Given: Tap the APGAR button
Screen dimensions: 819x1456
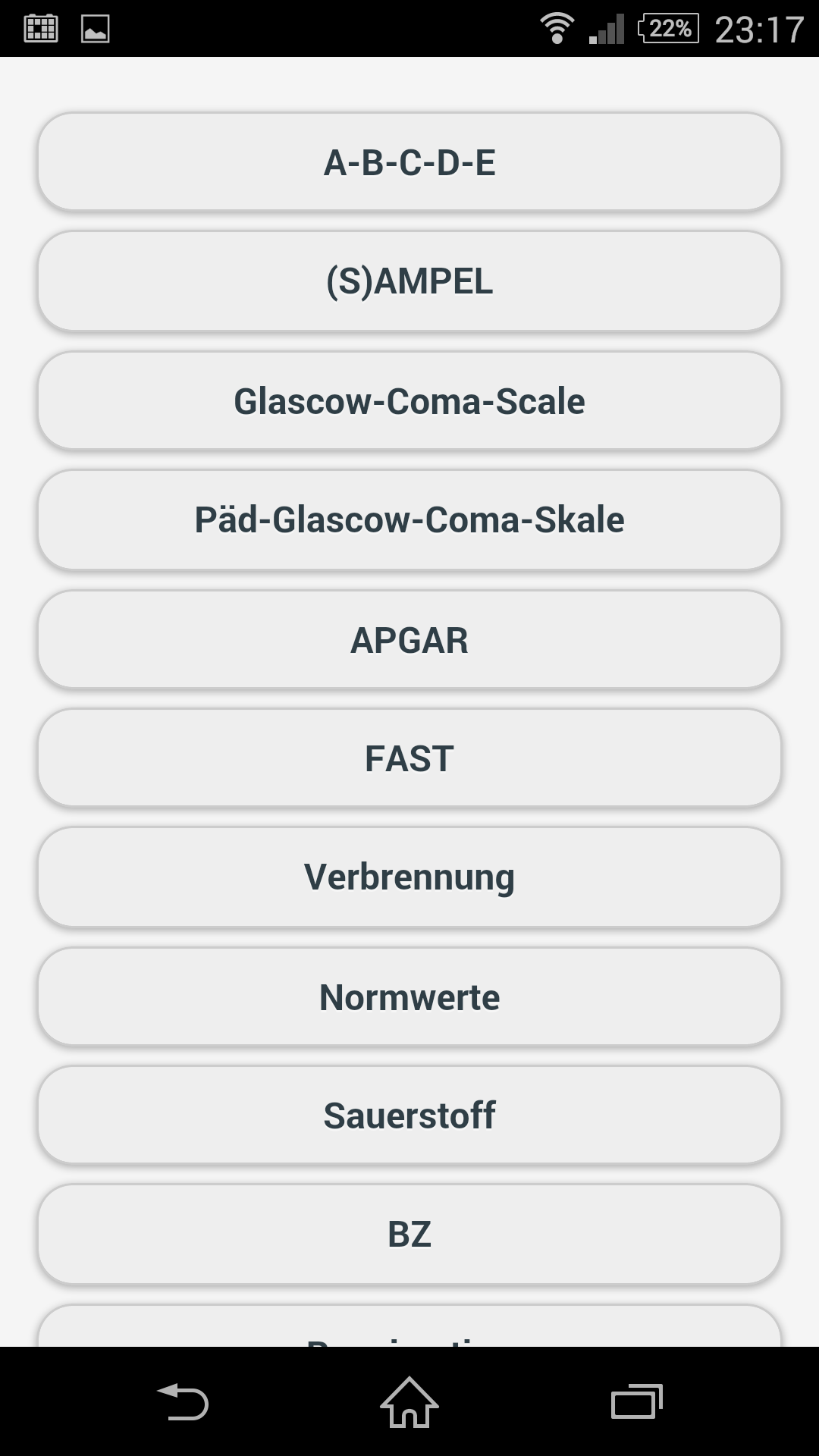Looking at the screenshot, I should pos(409,640).
